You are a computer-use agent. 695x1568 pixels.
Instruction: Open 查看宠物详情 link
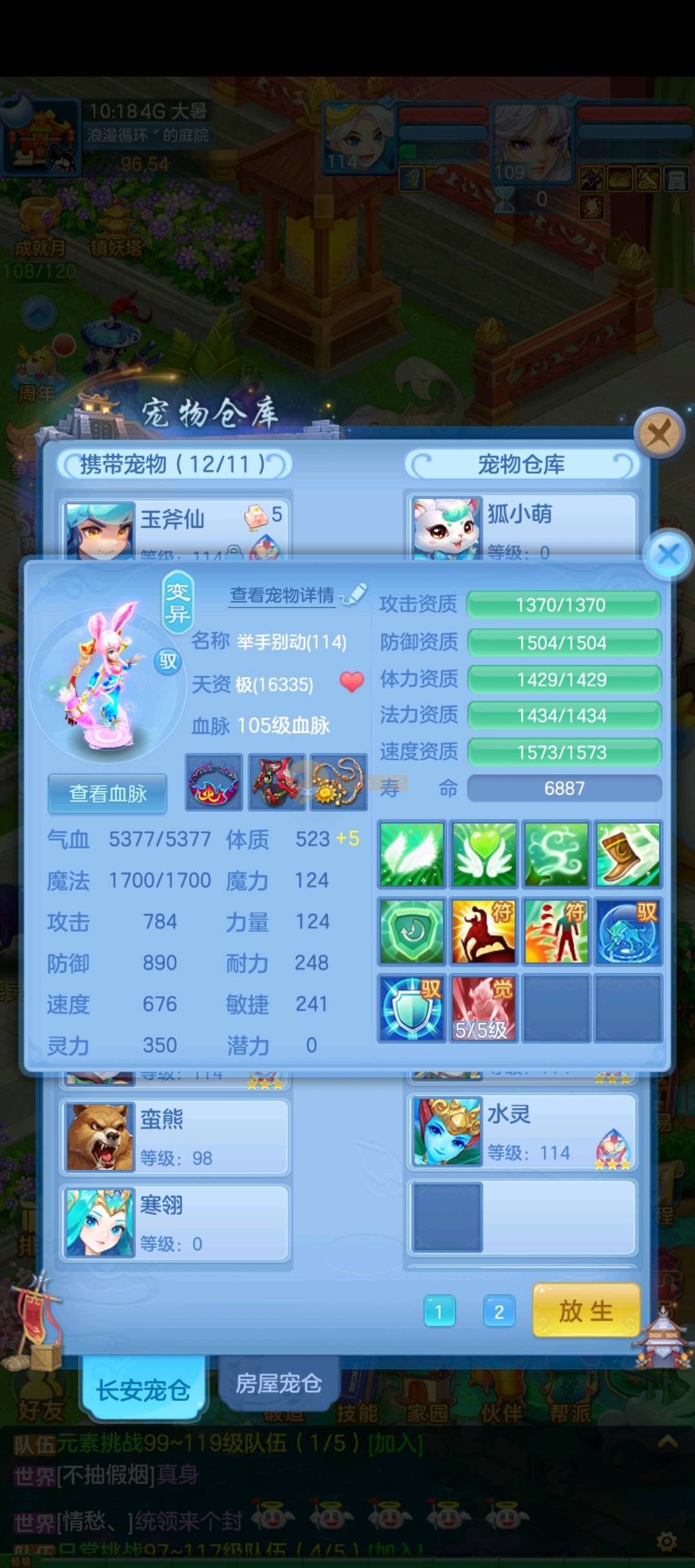pyautogui.click(x=283, y=595)
